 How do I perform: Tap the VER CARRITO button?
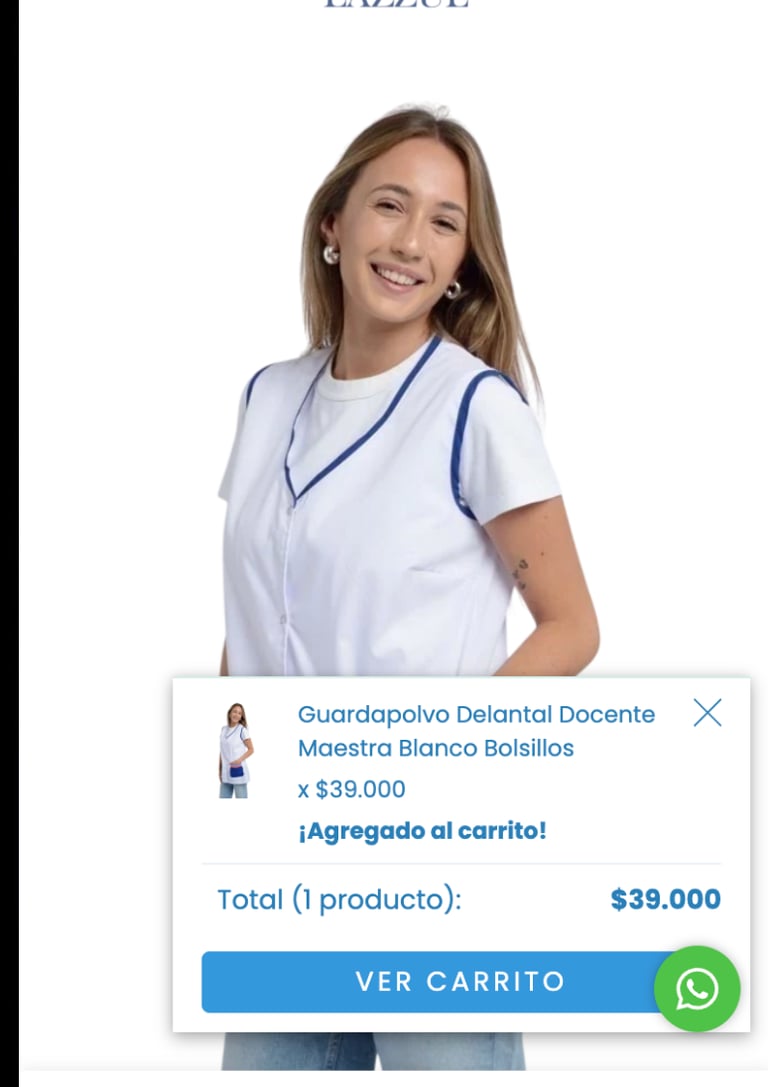pos(430,982)
